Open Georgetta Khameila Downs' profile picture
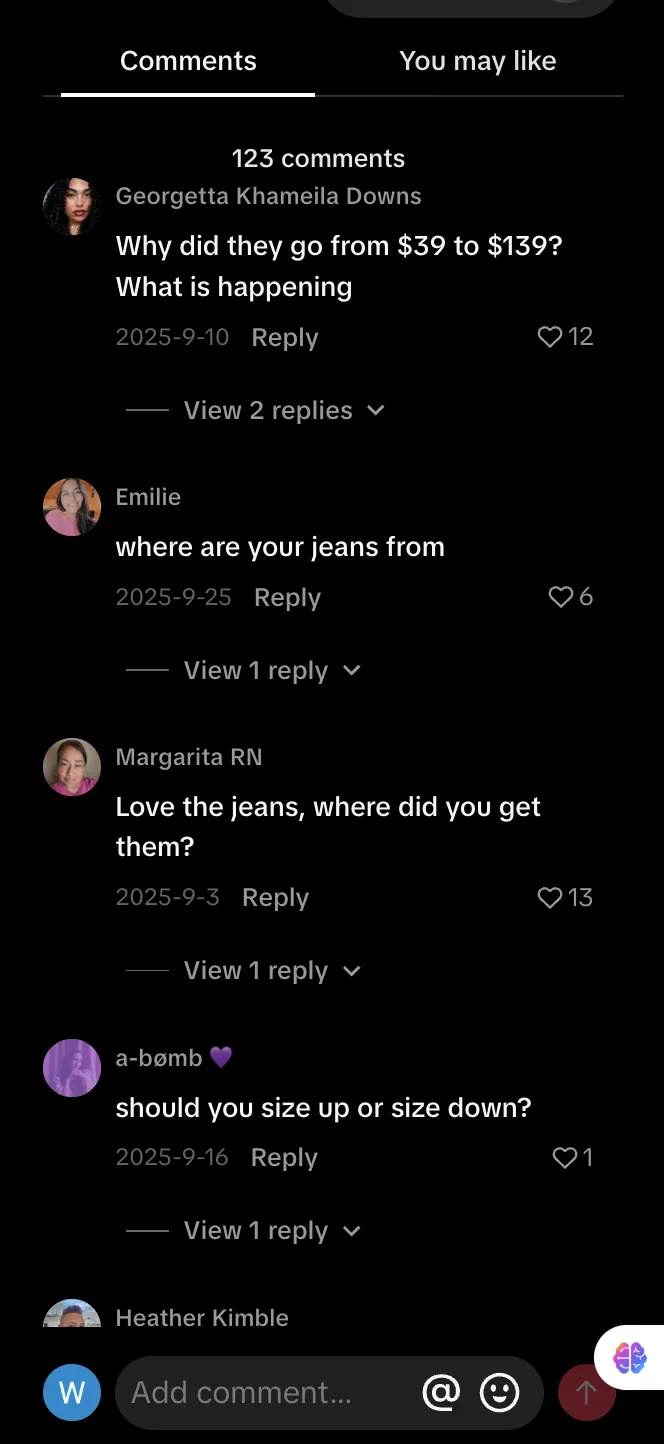 click(72, 207)
